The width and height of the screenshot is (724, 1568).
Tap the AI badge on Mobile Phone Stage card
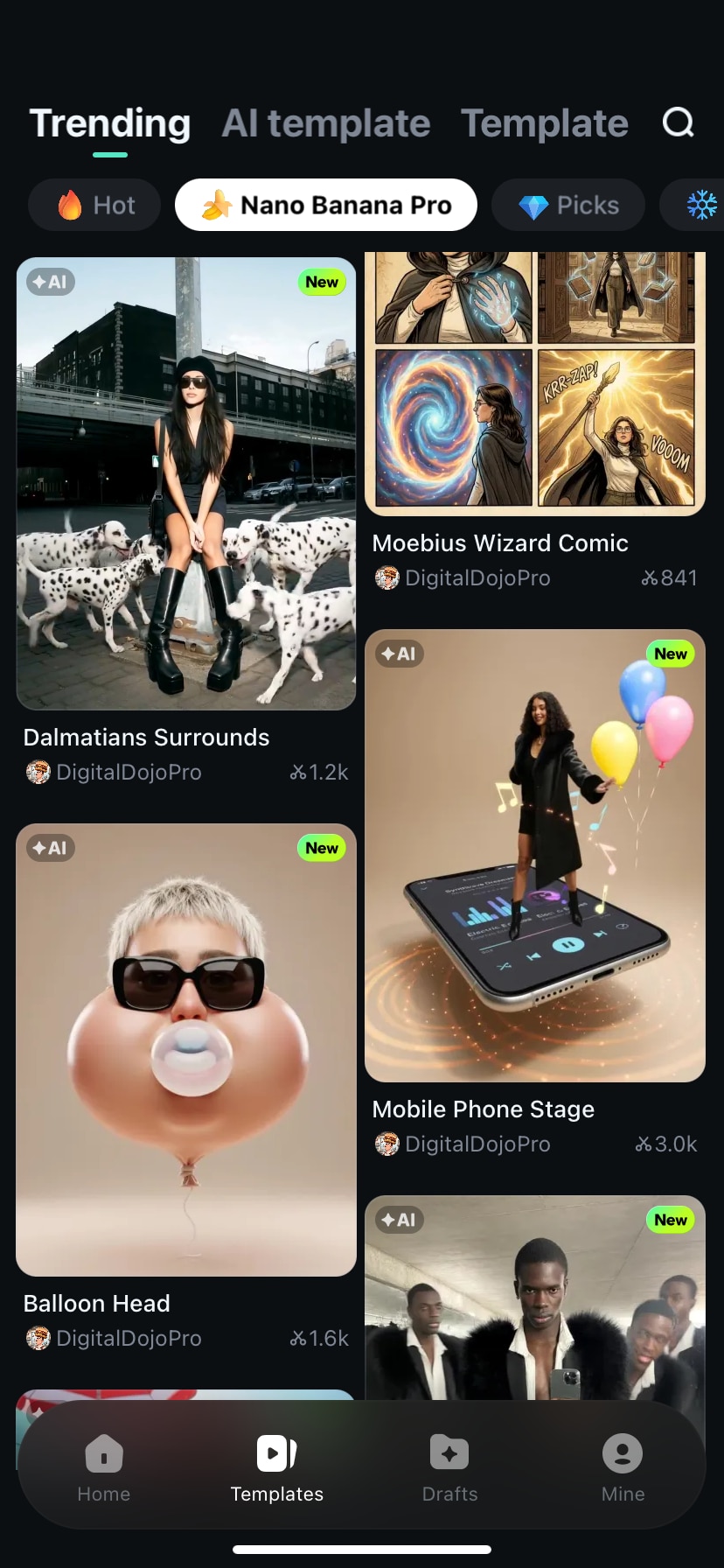pyautogui.click(x=399, y=653)
